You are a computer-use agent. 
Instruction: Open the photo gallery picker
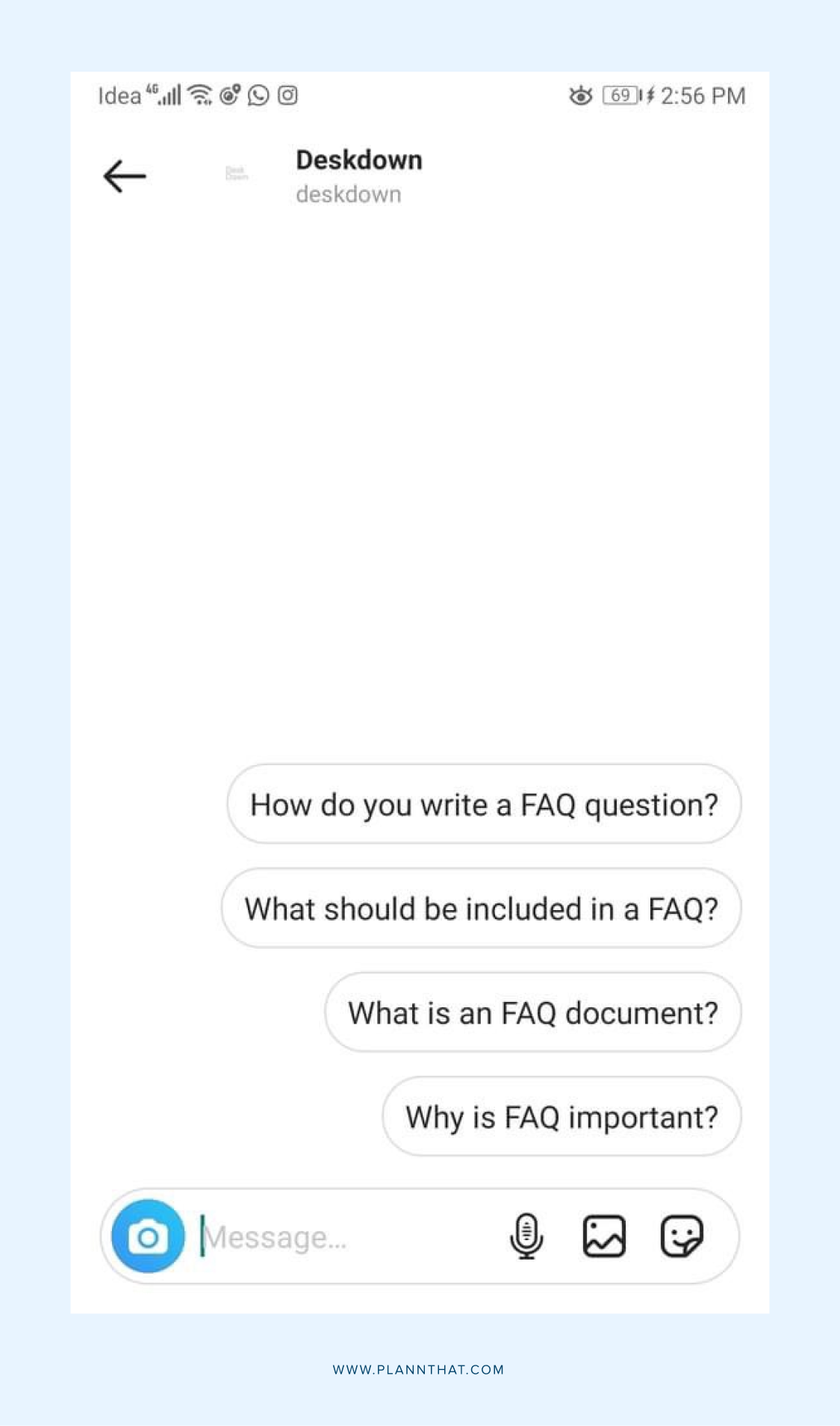point(604,1236)
